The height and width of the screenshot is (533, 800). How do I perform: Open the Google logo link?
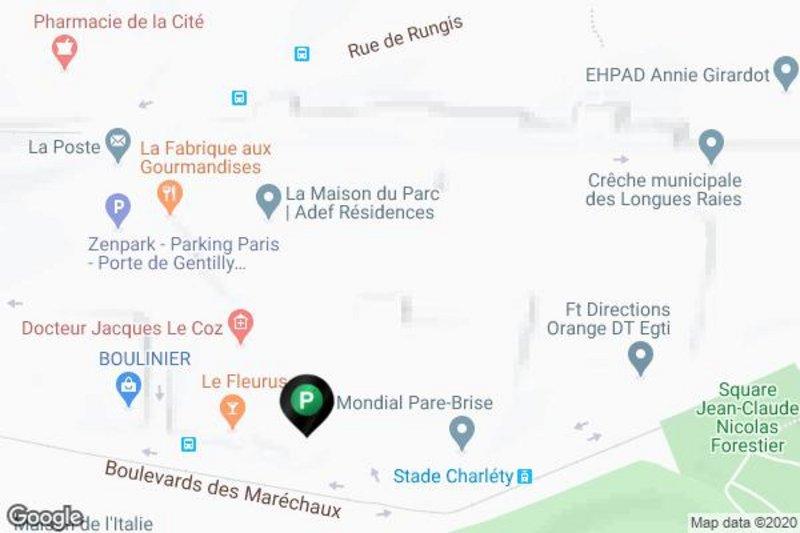click(44, 516)
